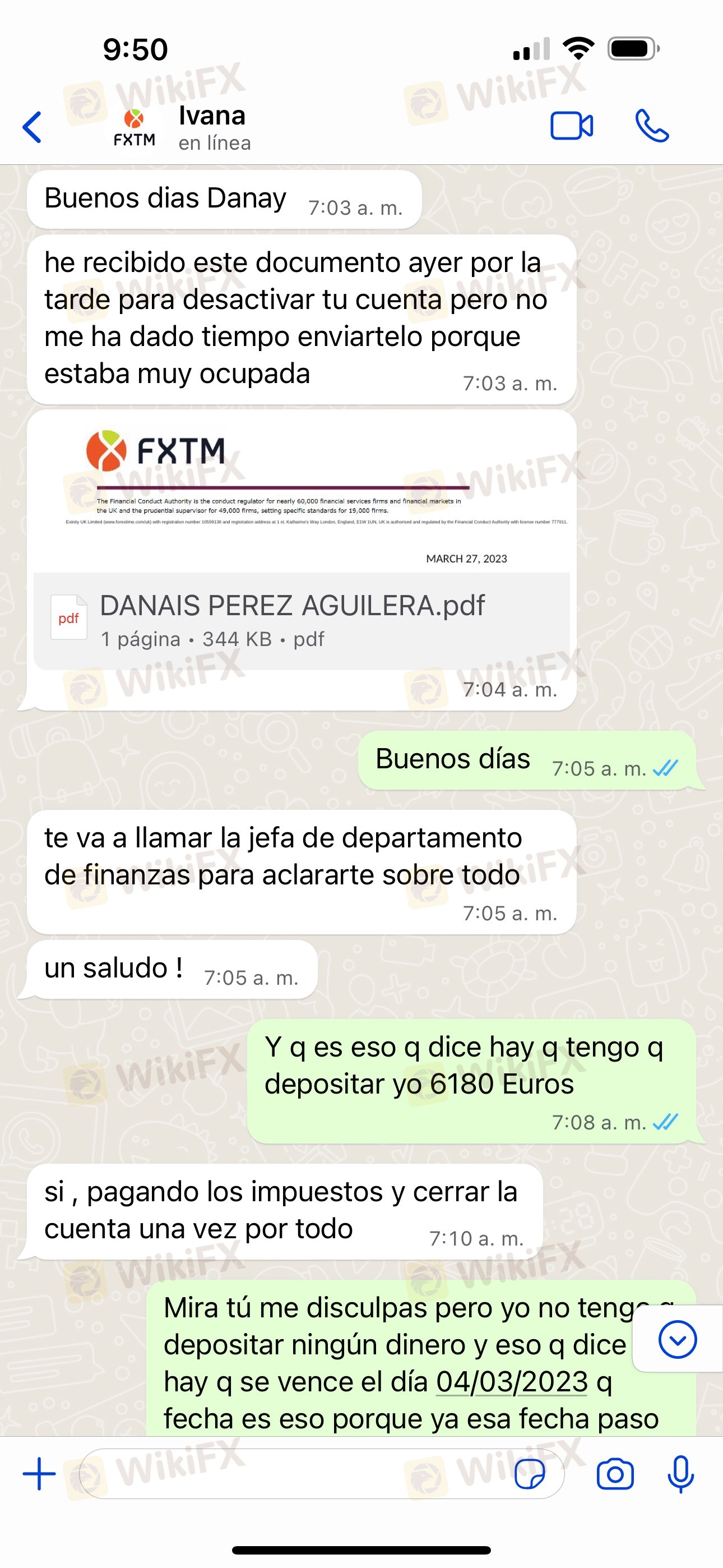Tap the microphone to record voice
This screenshot has height=1568, width=723.
[x=680, y=1474]
